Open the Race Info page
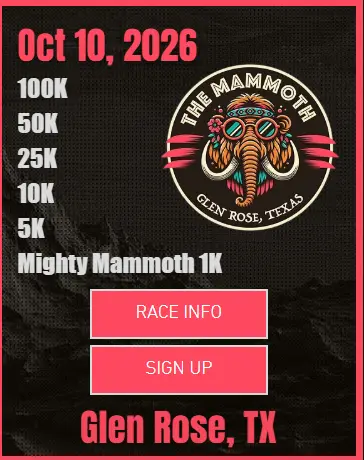Screen dimensions: 364x460 [x=179, y=314]
